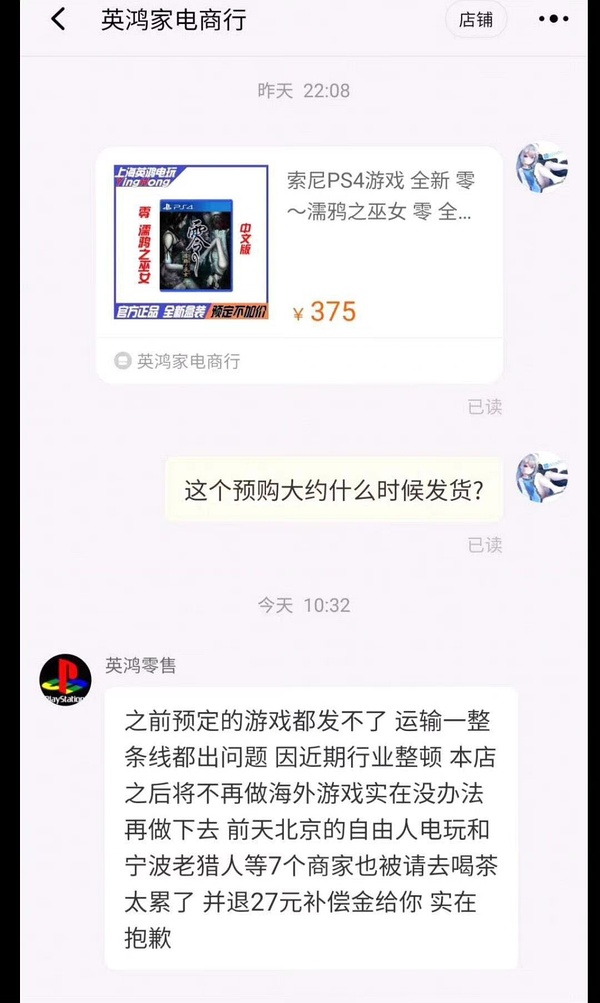Open the 店铺 shop page
Image resolution: width=600 pixels, height=1003 pixels.
click(476, 20)
